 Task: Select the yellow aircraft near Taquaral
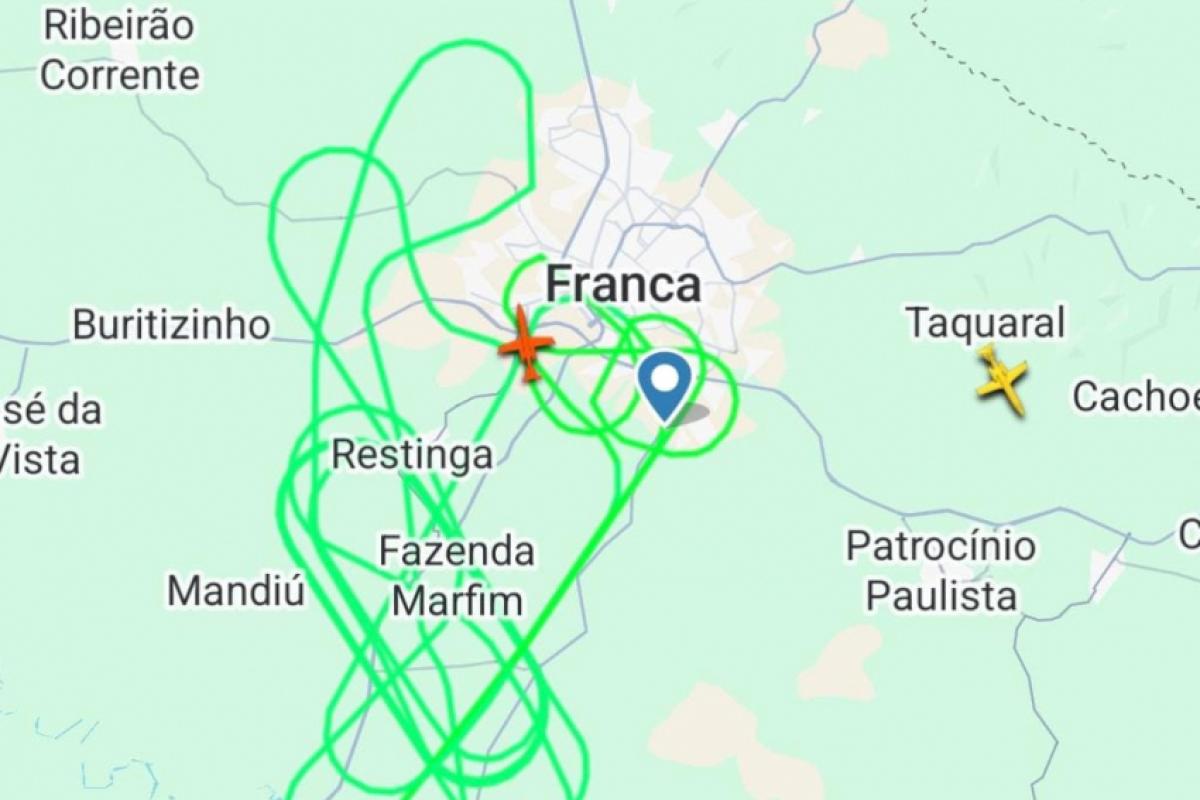point(1002,379)
